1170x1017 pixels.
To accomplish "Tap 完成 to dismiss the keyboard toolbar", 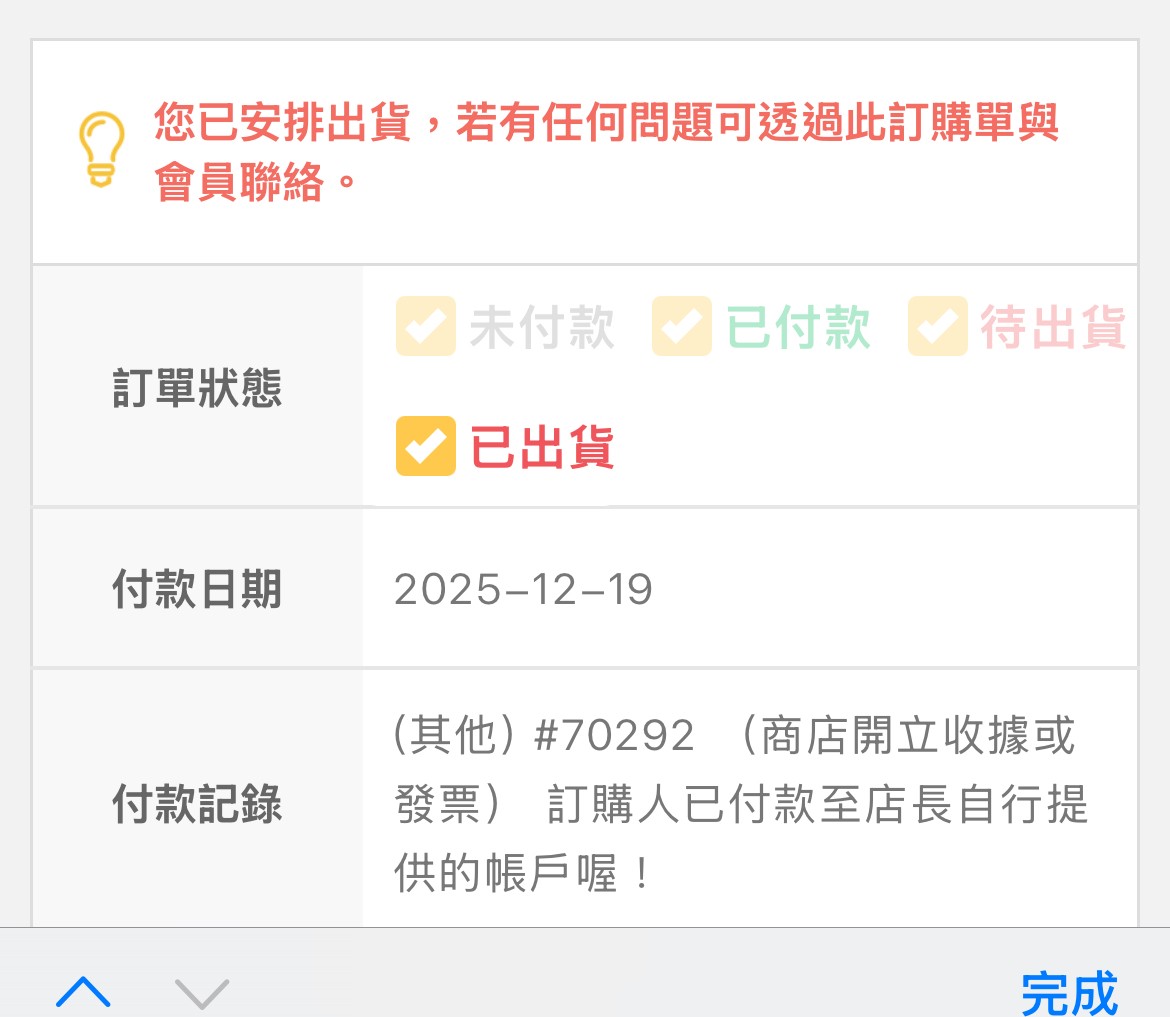I will pos(1068,991).
